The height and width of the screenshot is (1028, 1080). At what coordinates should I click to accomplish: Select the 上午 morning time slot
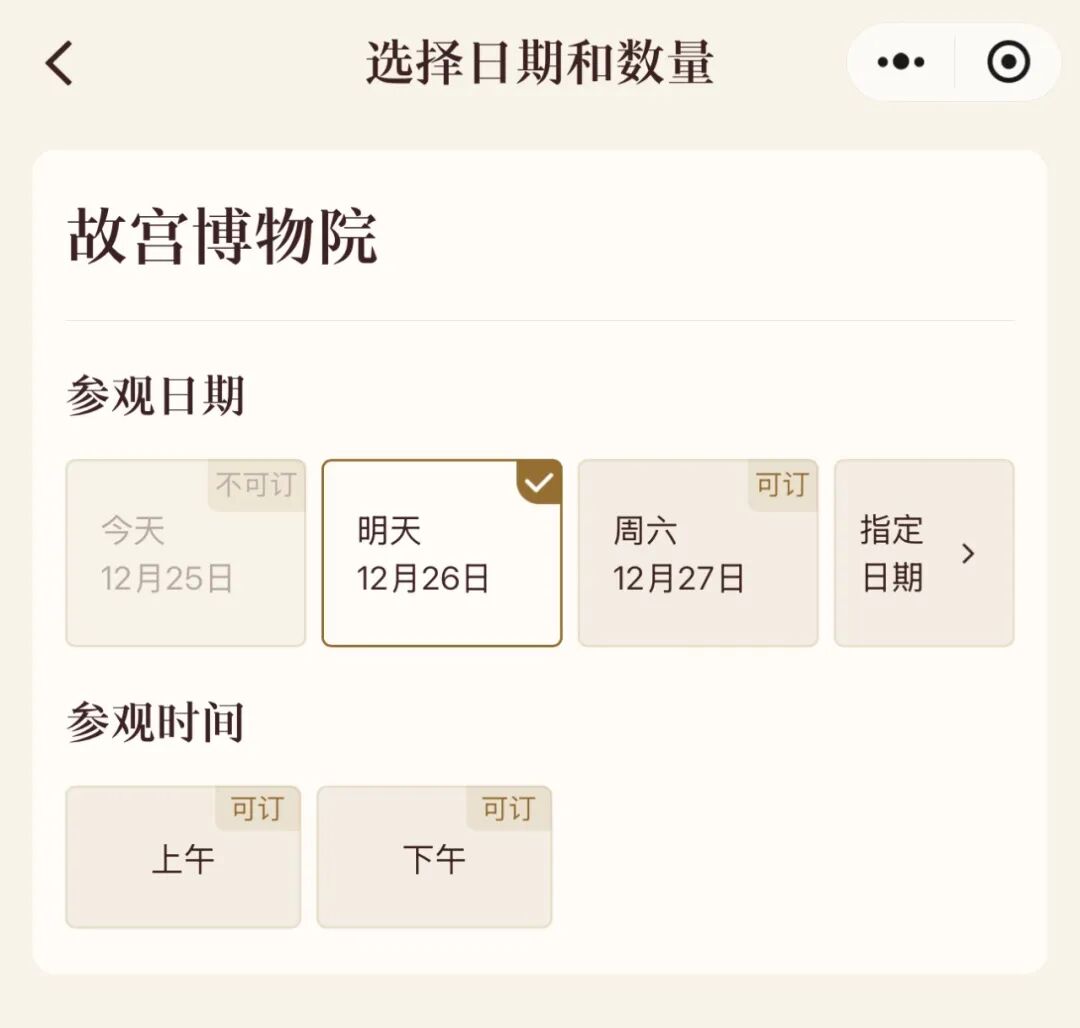coord(183,857)
